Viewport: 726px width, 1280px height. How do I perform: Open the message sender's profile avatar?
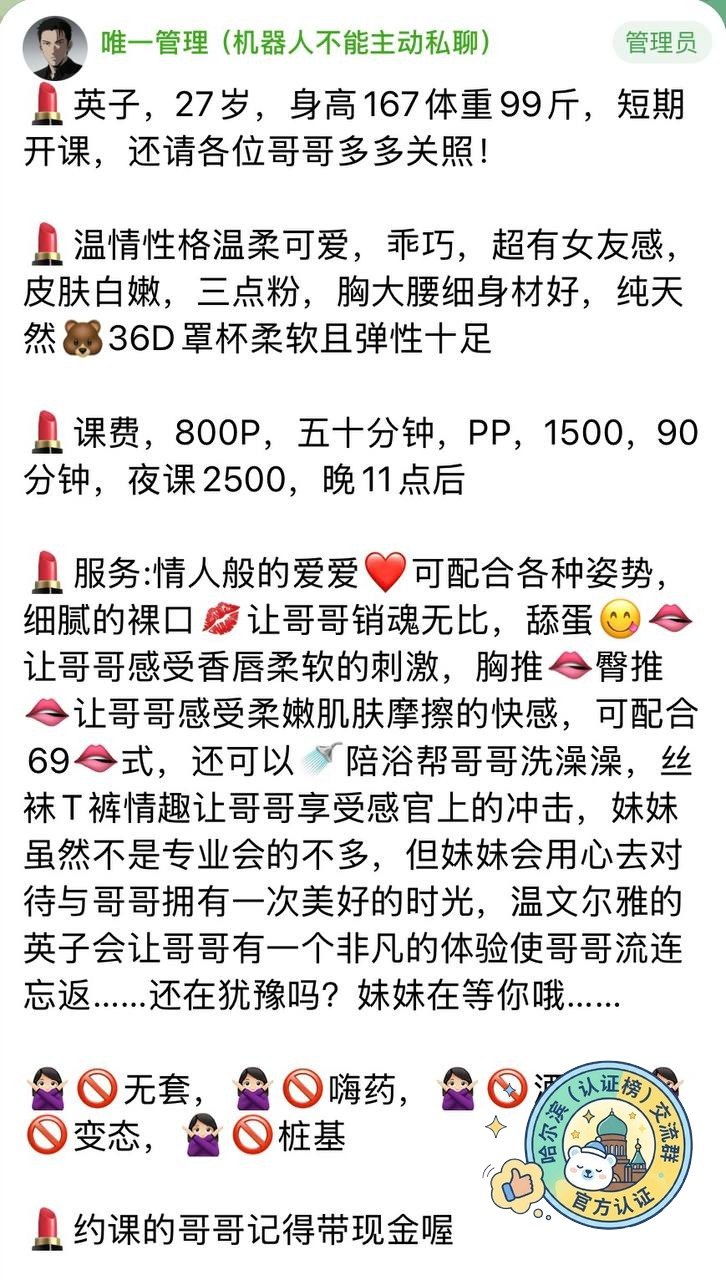(x=53, y=46)
